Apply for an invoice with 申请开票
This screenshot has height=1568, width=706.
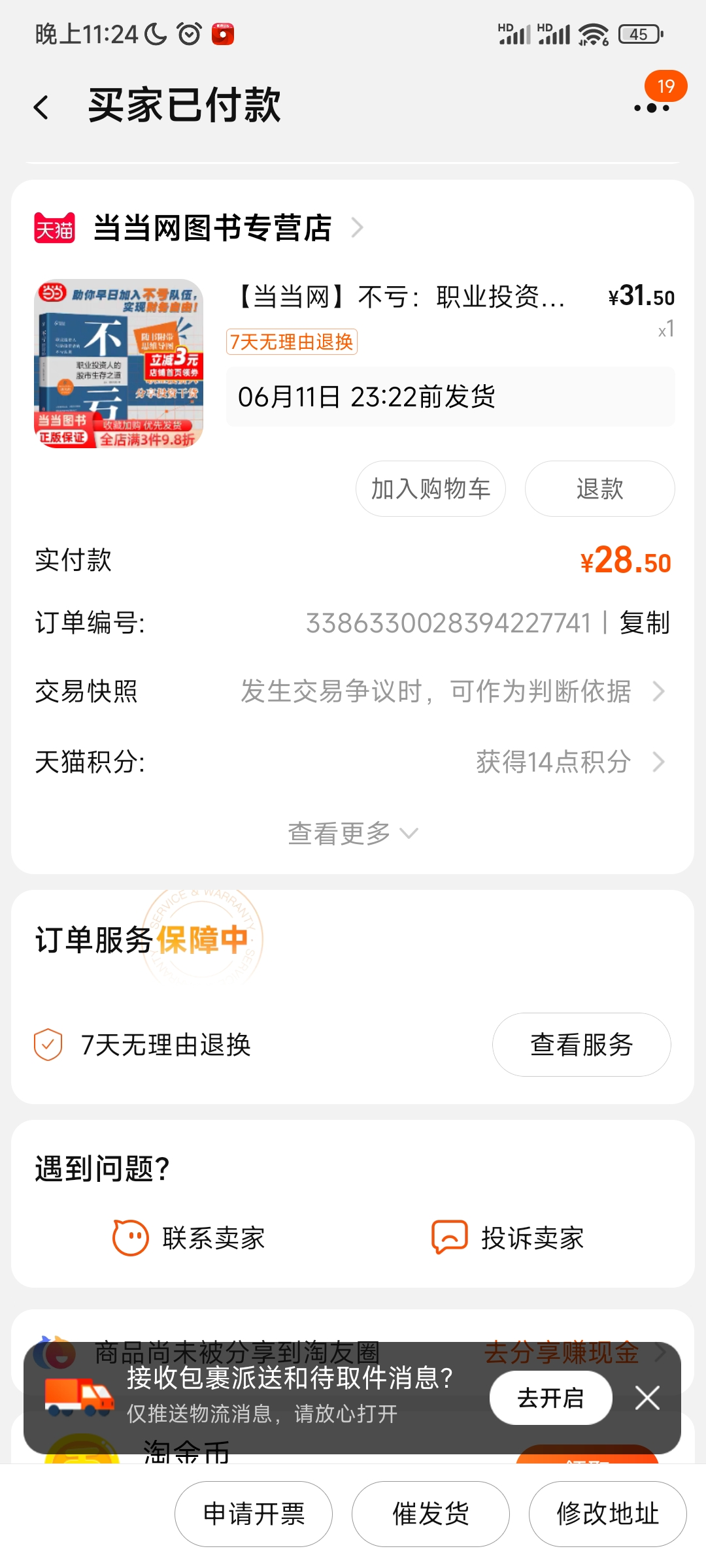pos(254,1514)
